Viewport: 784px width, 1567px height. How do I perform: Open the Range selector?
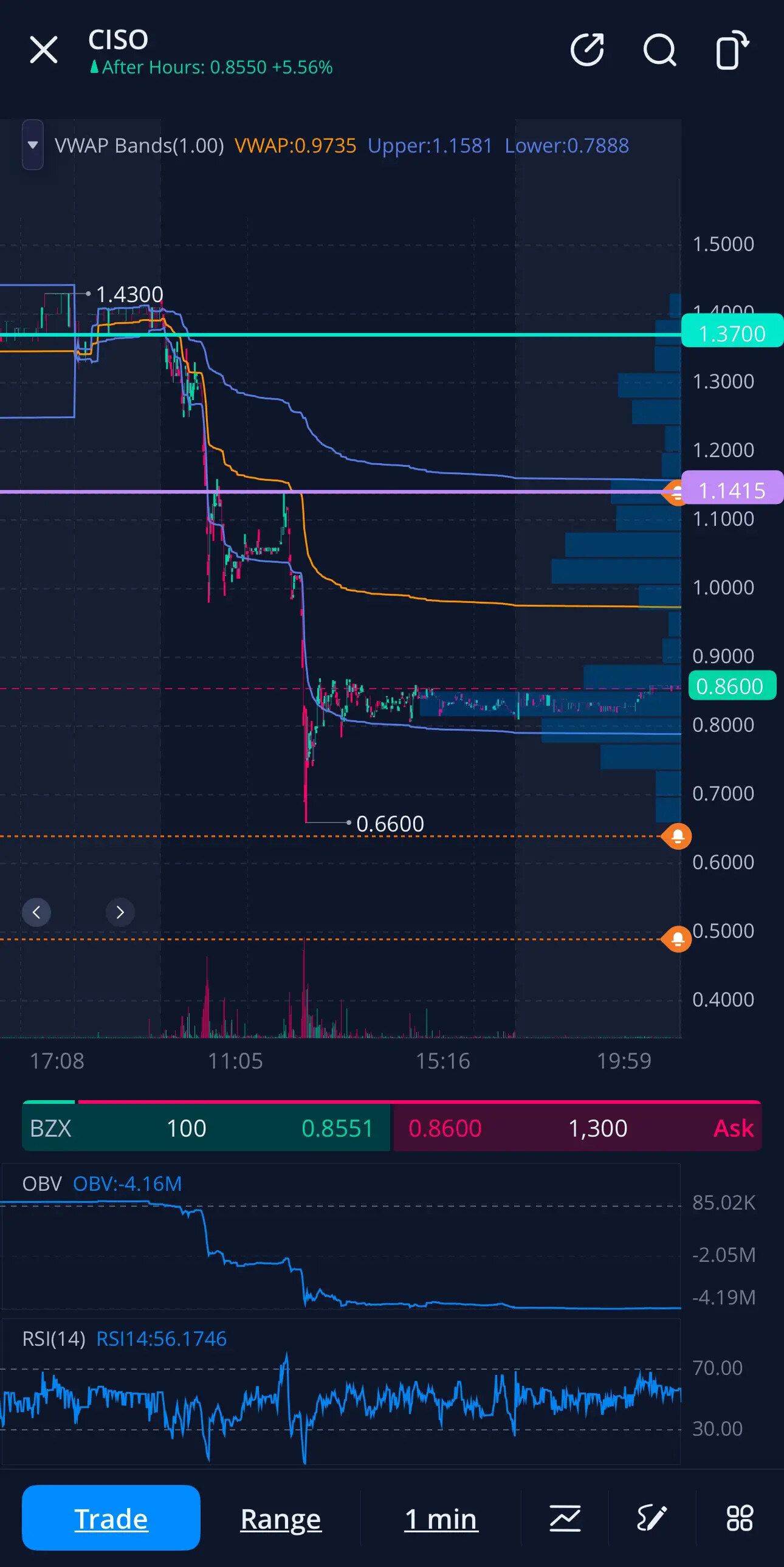tap(280, 1519)
